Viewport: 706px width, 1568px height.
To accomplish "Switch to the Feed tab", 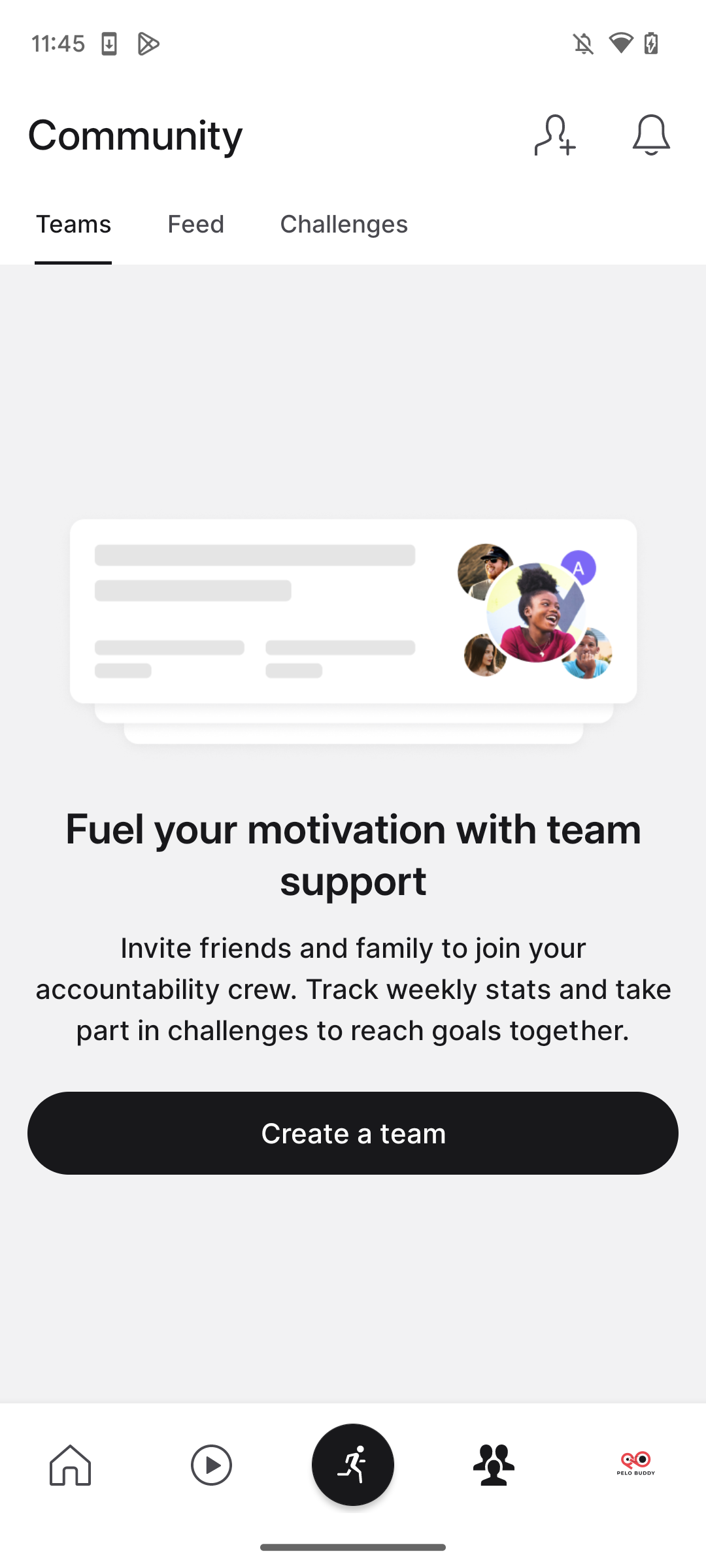I will [x=195, y=224].
